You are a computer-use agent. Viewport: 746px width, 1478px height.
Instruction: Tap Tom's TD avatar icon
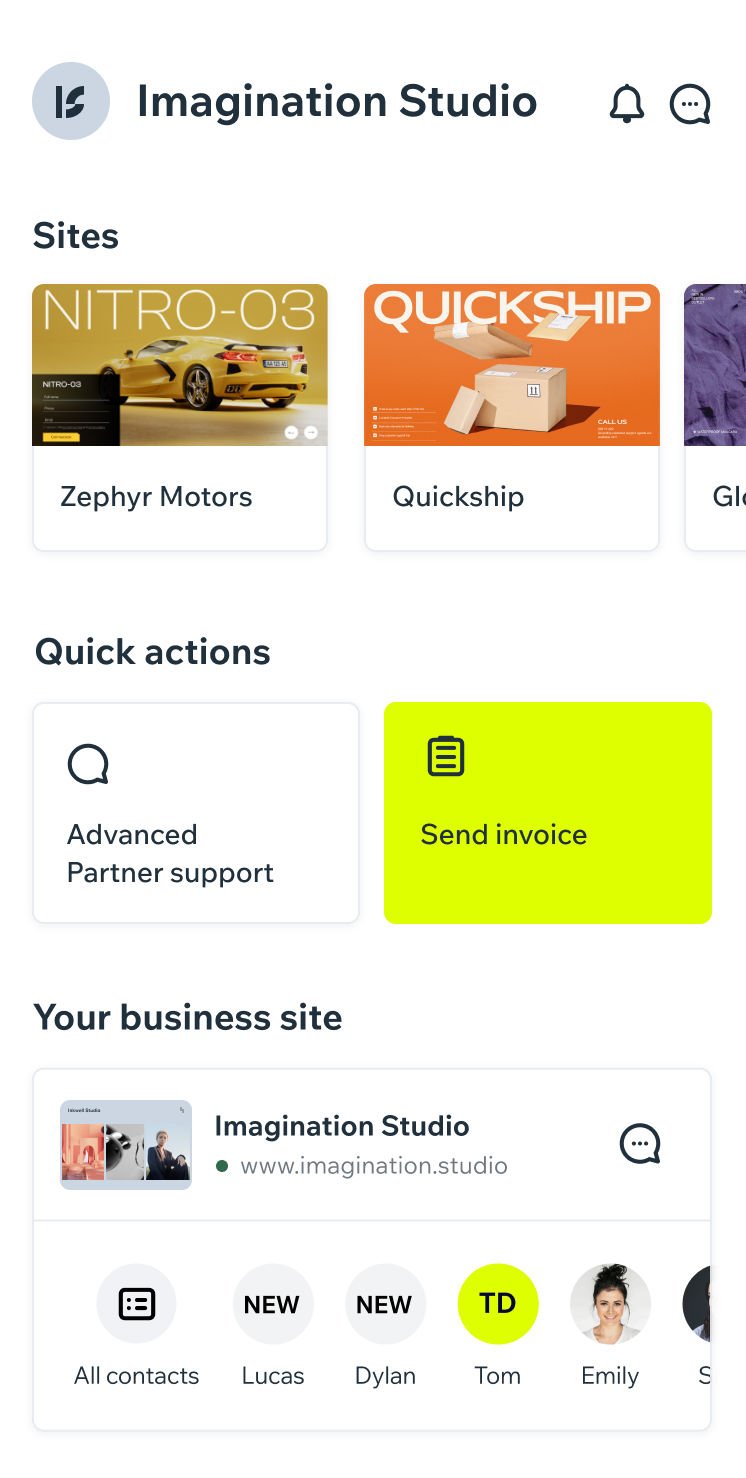[497, 1303]
